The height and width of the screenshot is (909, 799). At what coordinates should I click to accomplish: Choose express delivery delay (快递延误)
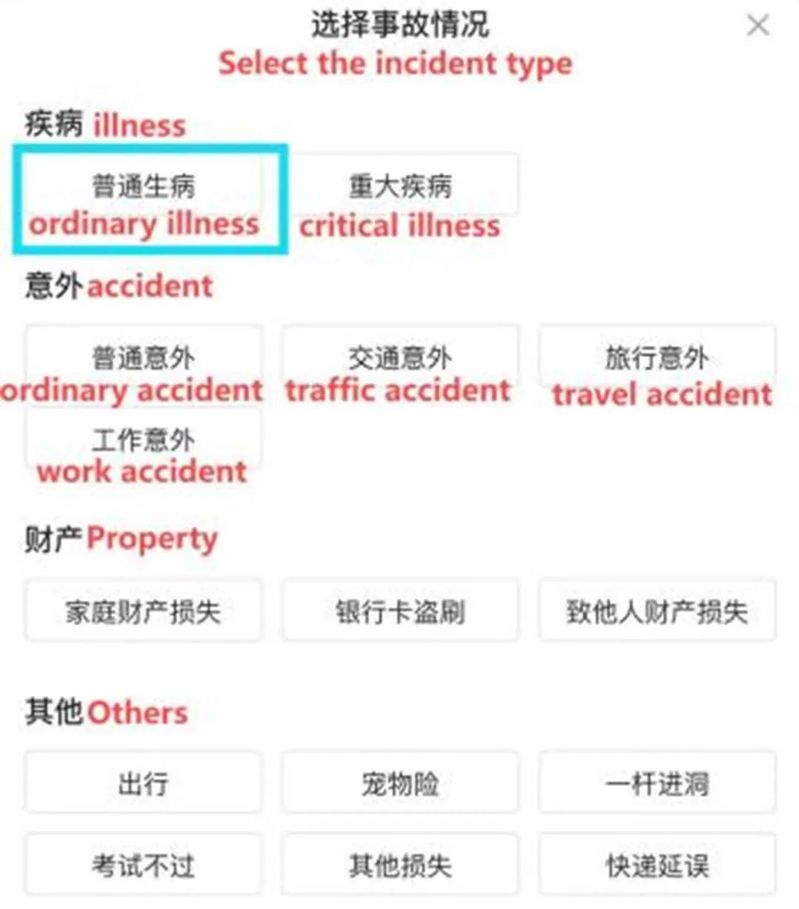[x=657, y=865]
